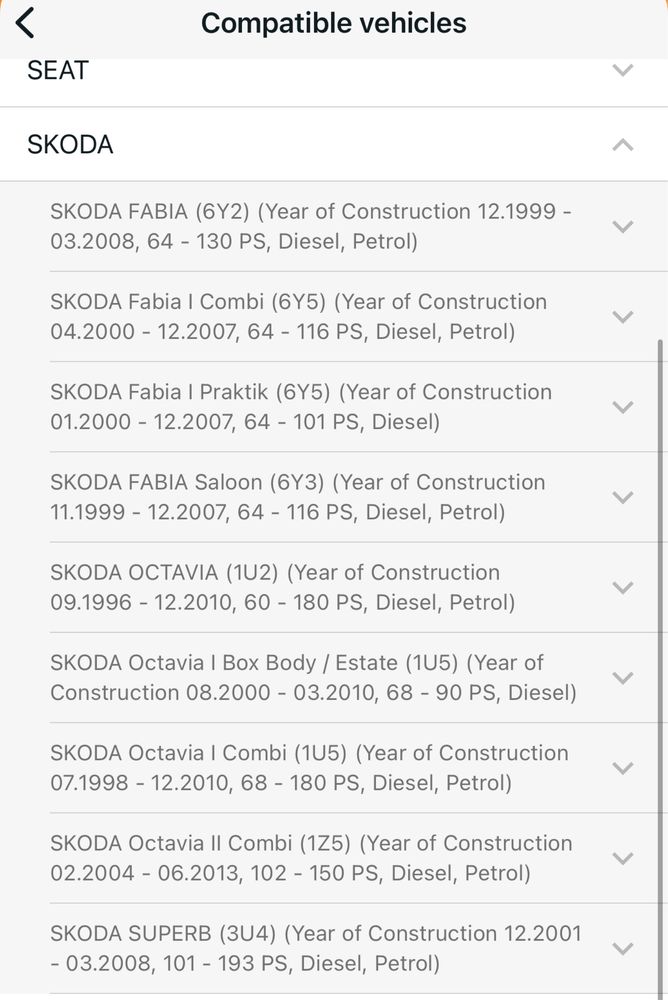Expand SKODA Octavia I Box Body / Estate

tap(622, 678)
